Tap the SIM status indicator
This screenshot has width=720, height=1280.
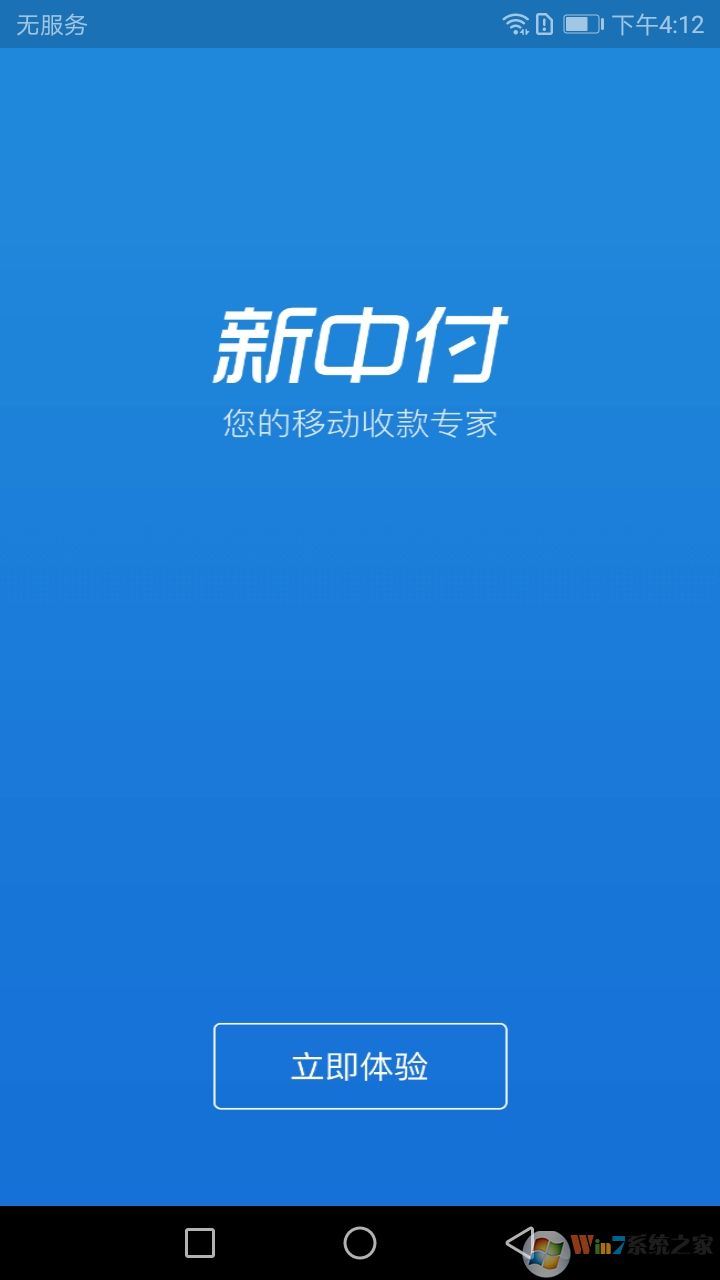546,25
